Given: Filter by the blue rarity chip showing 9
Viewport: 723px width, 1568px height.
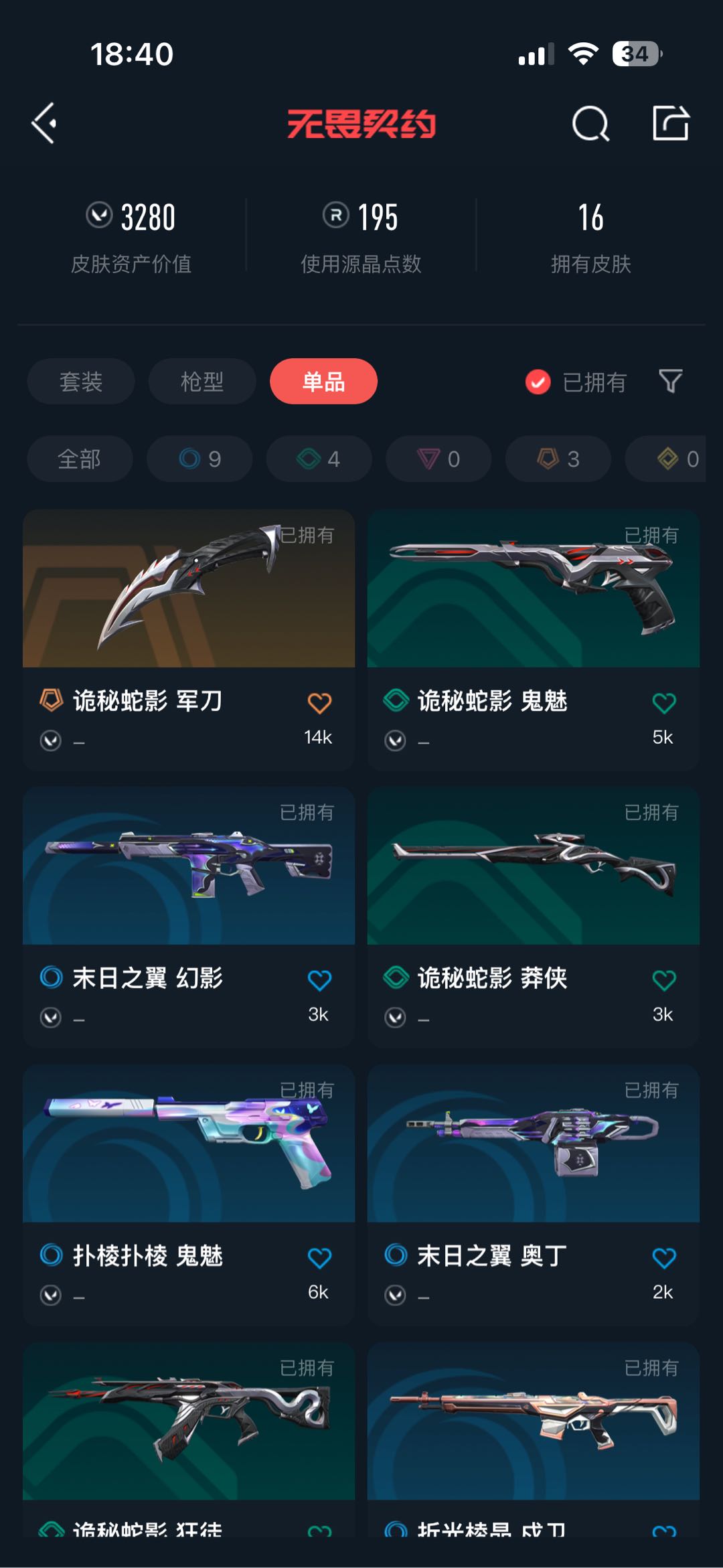Looking at the screenshot, I should [x=199, y=459].
